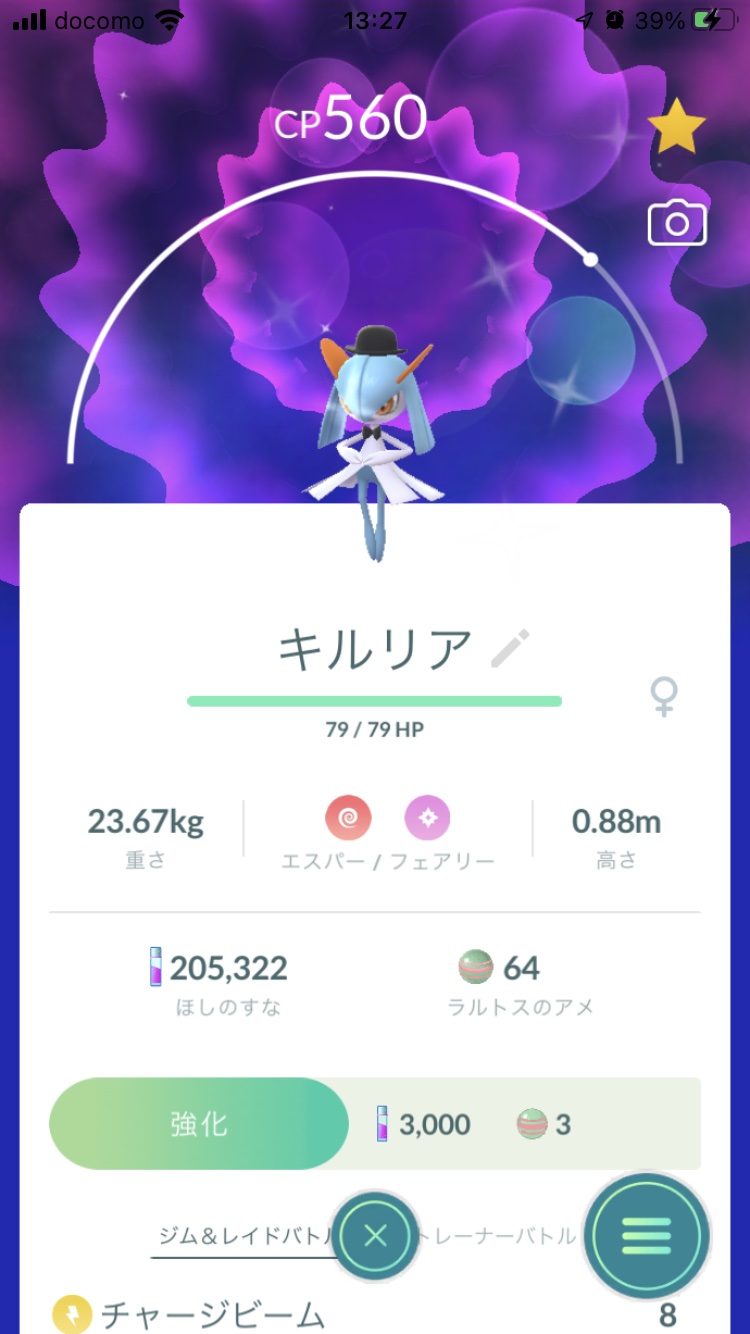This screenshot has height=1334, width=750.
Task: Tap the 強化 power up button
Action: (199, 1124)
